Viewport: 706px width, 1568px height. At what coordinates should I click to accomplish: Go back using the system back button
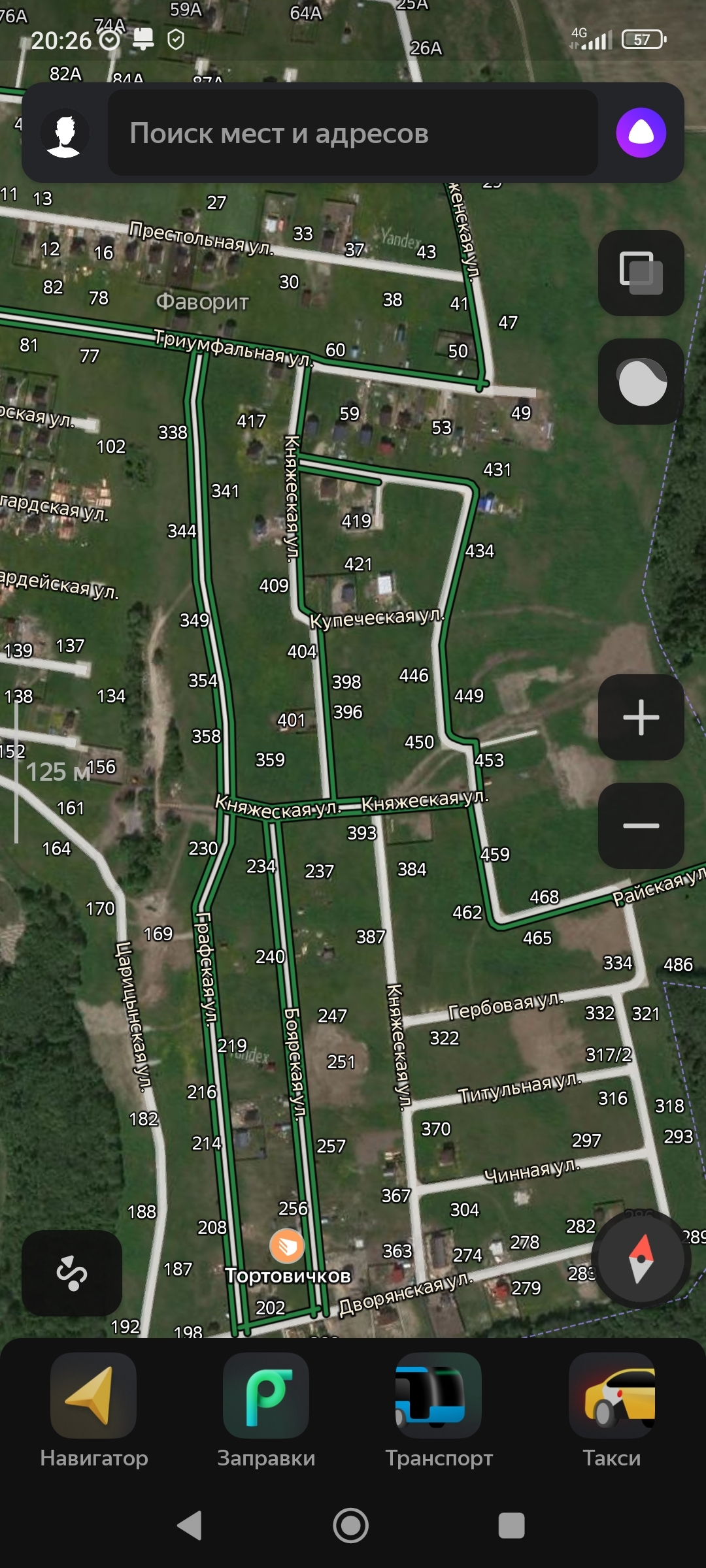(x=190, y=1526)
